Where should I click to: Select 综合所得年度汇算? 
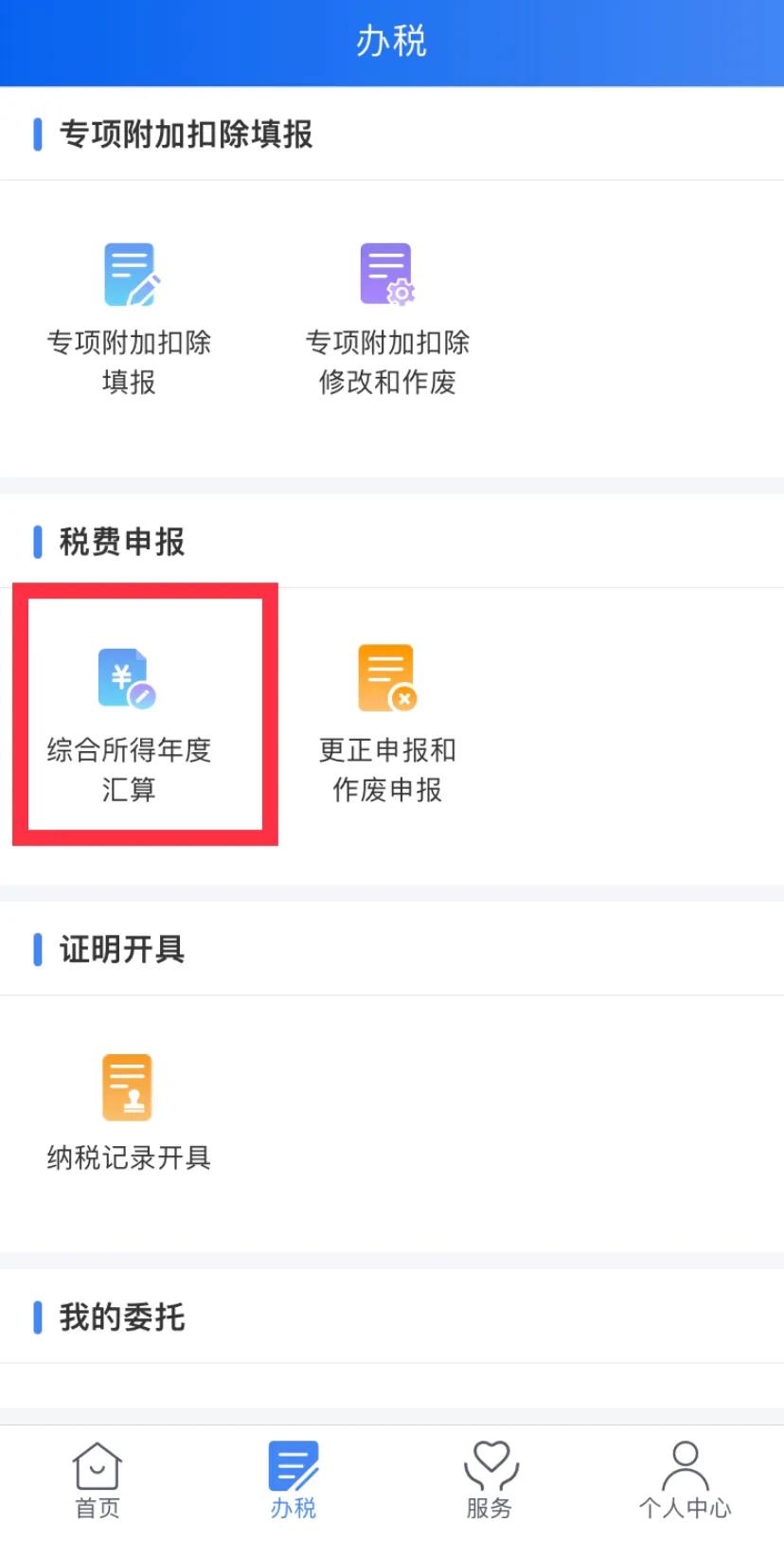[130, 722]
